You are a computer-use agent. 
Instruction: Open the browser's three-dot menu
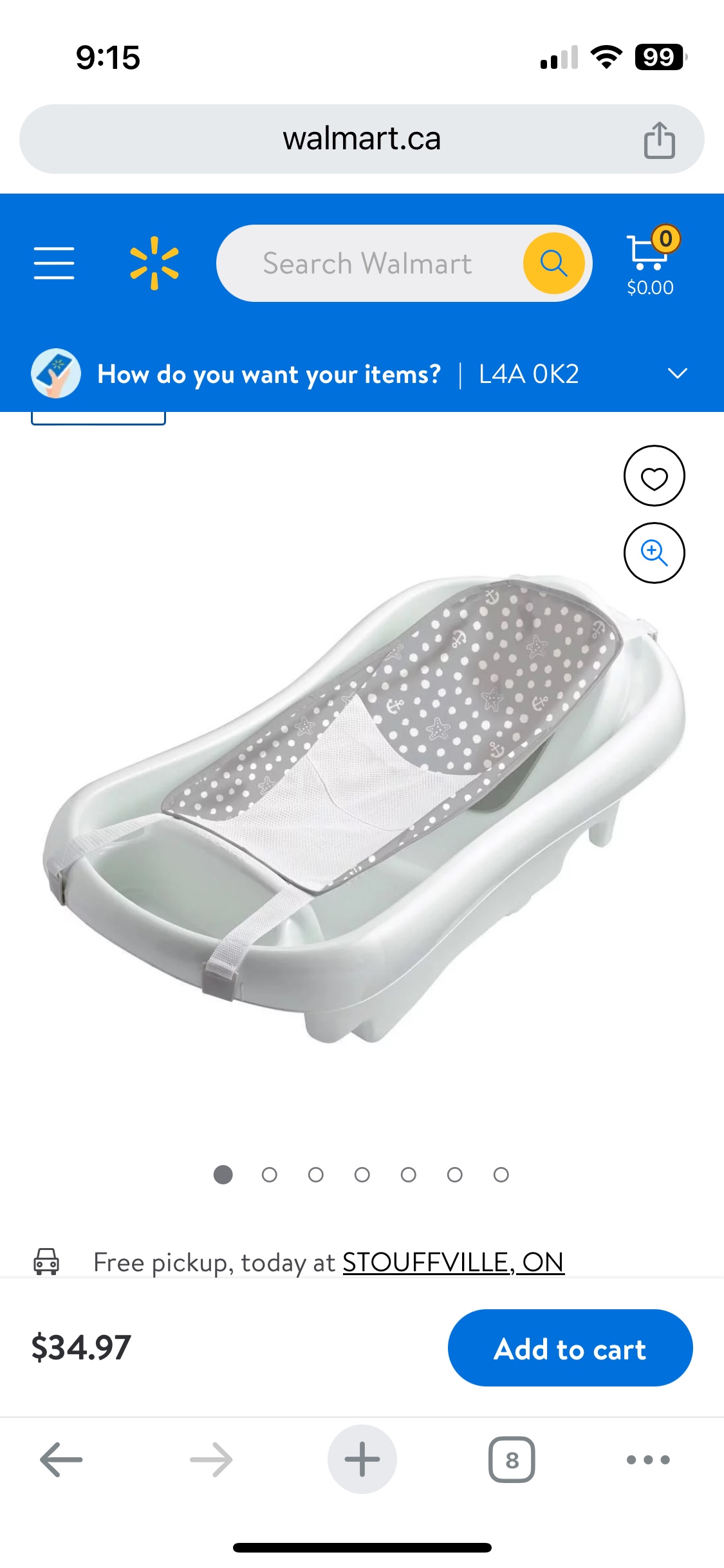click(x=648, y=1459)
